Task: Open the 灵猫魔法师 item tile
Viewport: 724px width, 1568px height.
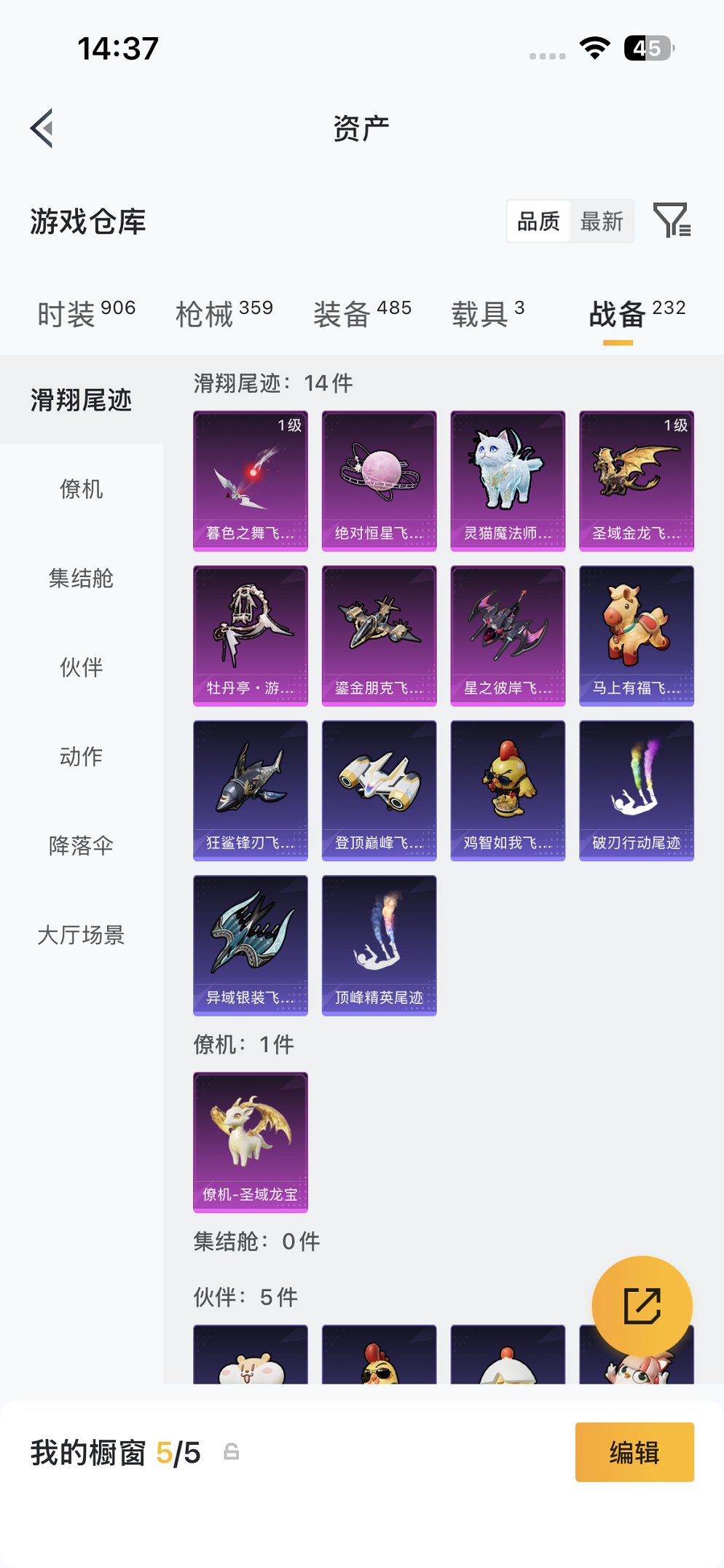Action: [x=508, y=481]
